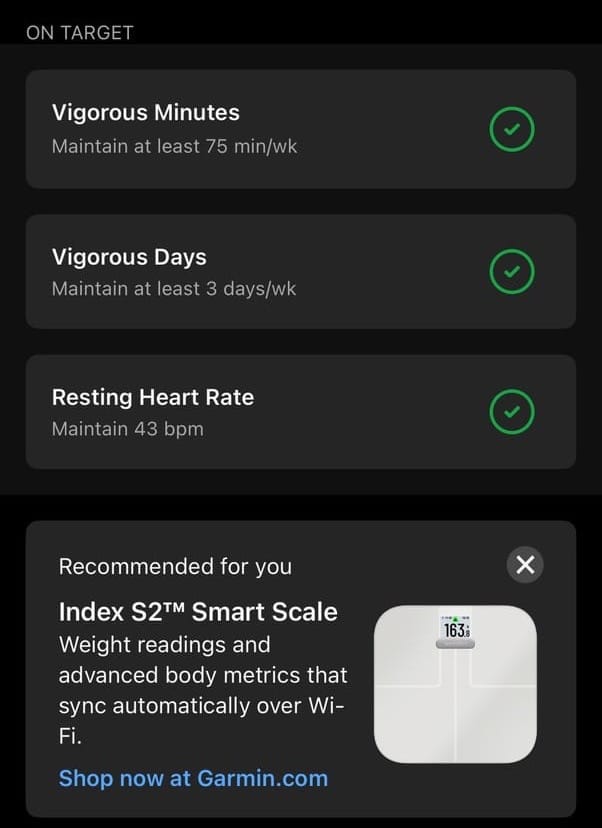Screen dimensions: 602x828
Task: Follow the Shop now at Garmin.com link
Action: 193,778
